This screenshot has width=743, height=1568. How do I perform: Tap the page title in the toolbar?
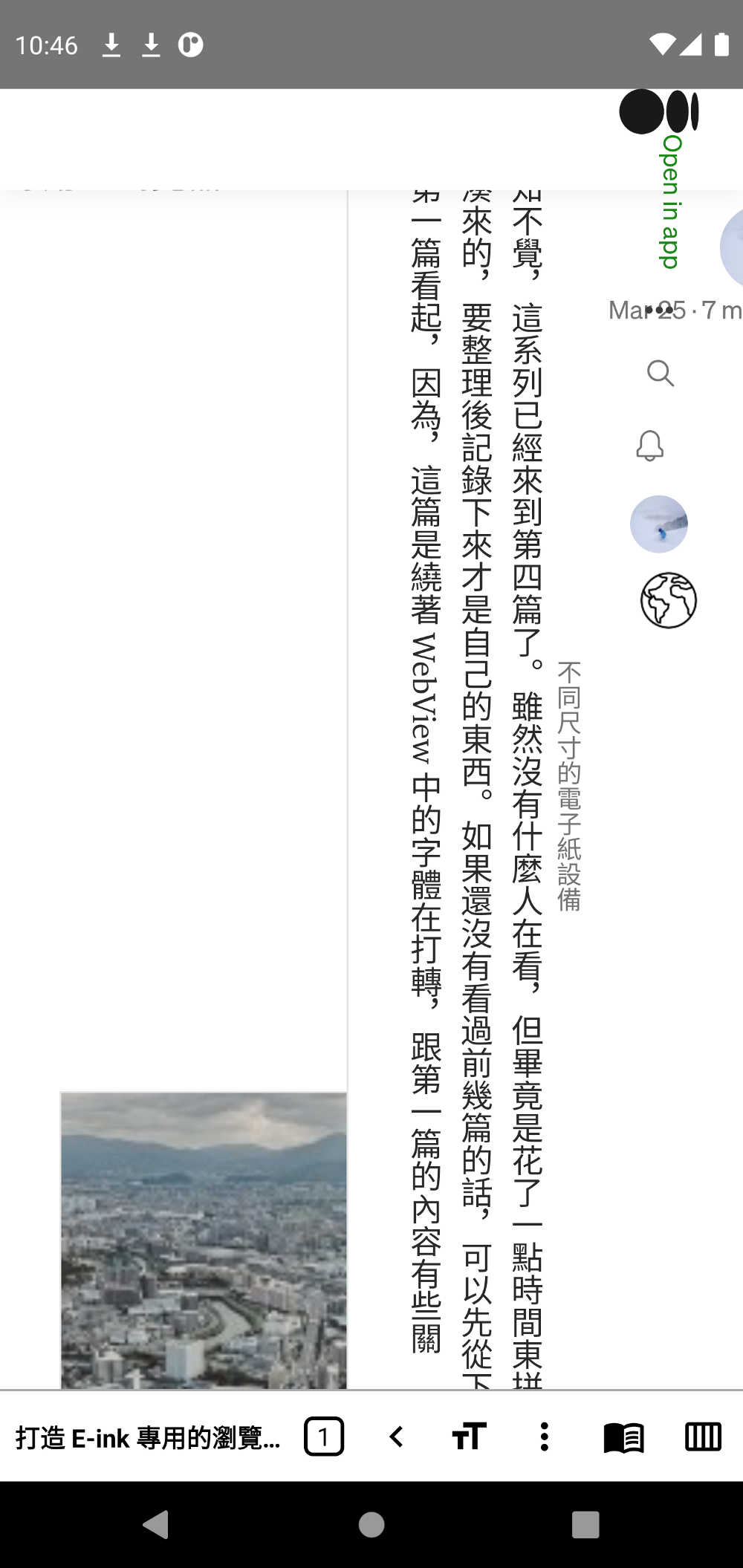point(149,1438)
